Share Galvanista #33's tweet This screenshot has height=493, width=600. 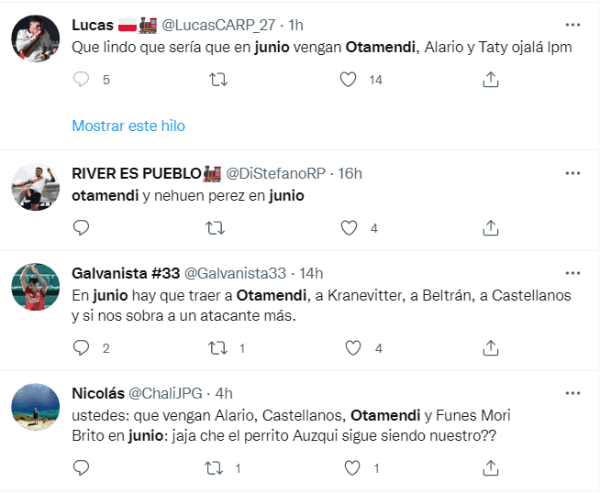tap(491, 348)
